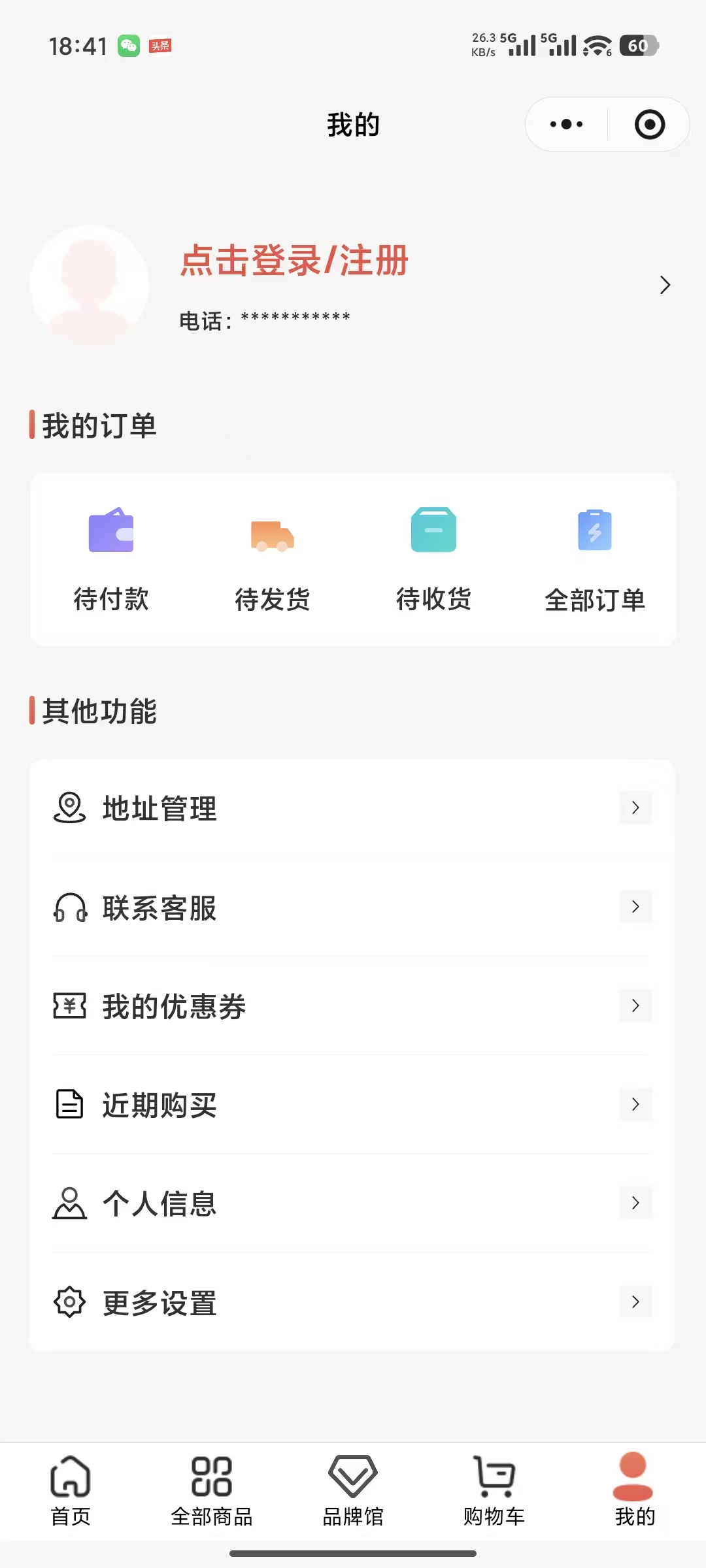The width and height of the screenshot is (706, 1568).
Task: Open the mini program more options menu
Action: pyautogui.click(x=566, y=124)
